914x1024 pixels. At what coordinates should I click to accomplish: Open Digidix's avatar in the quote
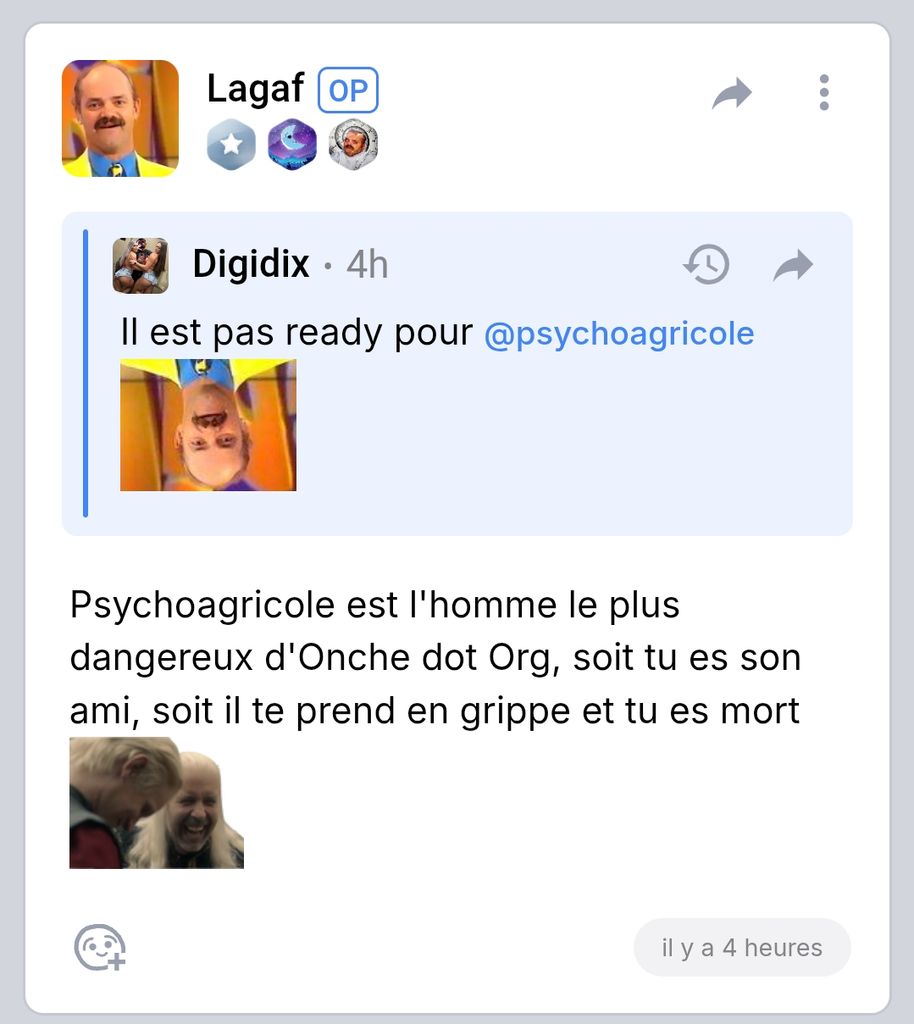(x=140, y=265)
